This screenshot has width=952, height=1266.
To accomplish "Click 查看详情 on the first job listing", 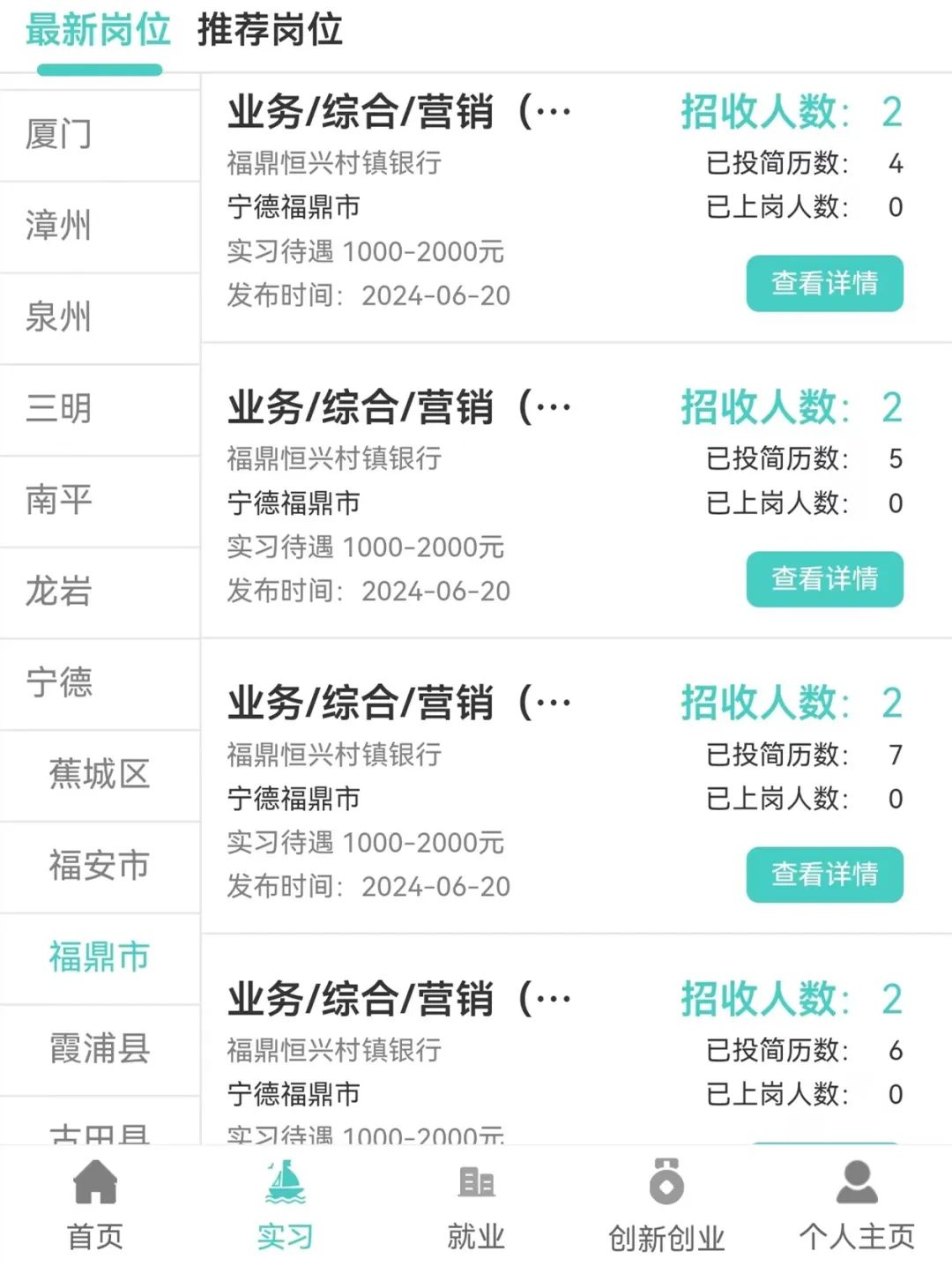I will tap(824, 282).
